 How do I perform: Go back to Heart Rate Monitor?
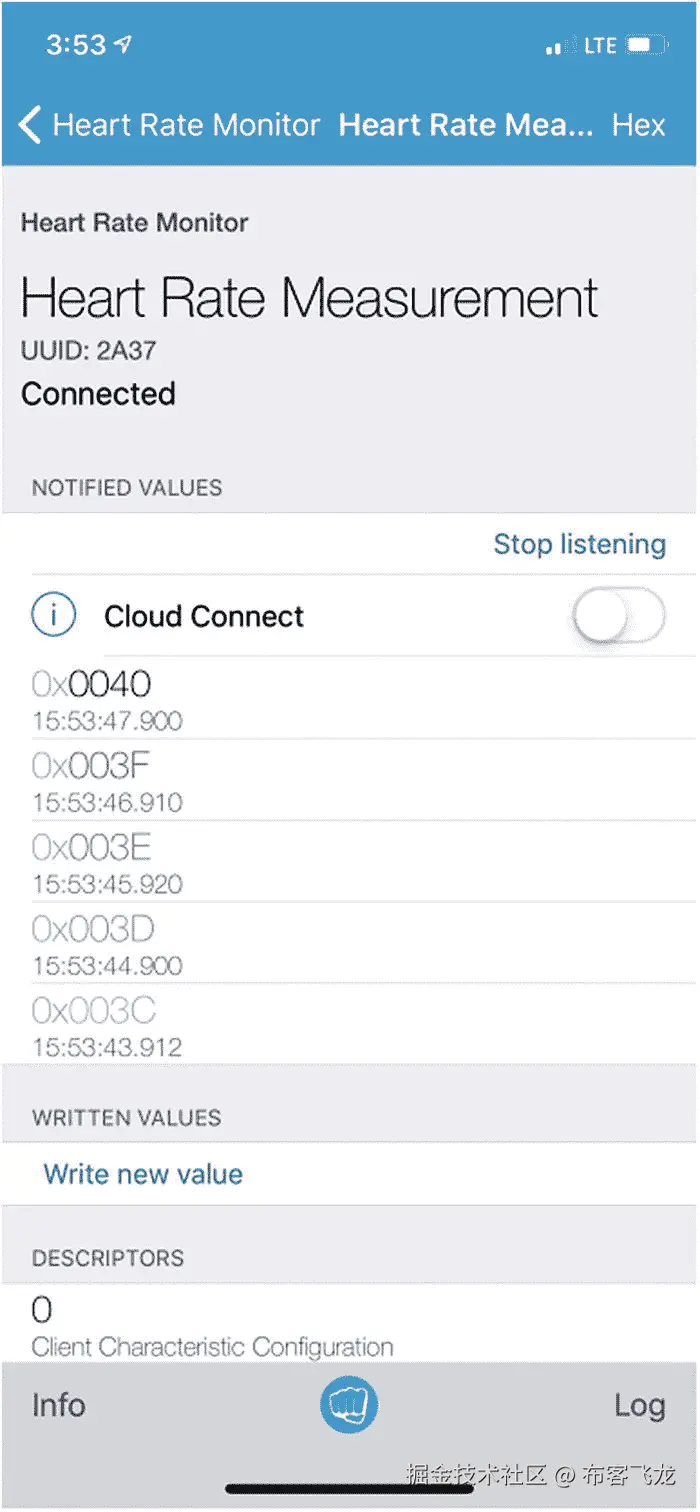coord(170,125)
